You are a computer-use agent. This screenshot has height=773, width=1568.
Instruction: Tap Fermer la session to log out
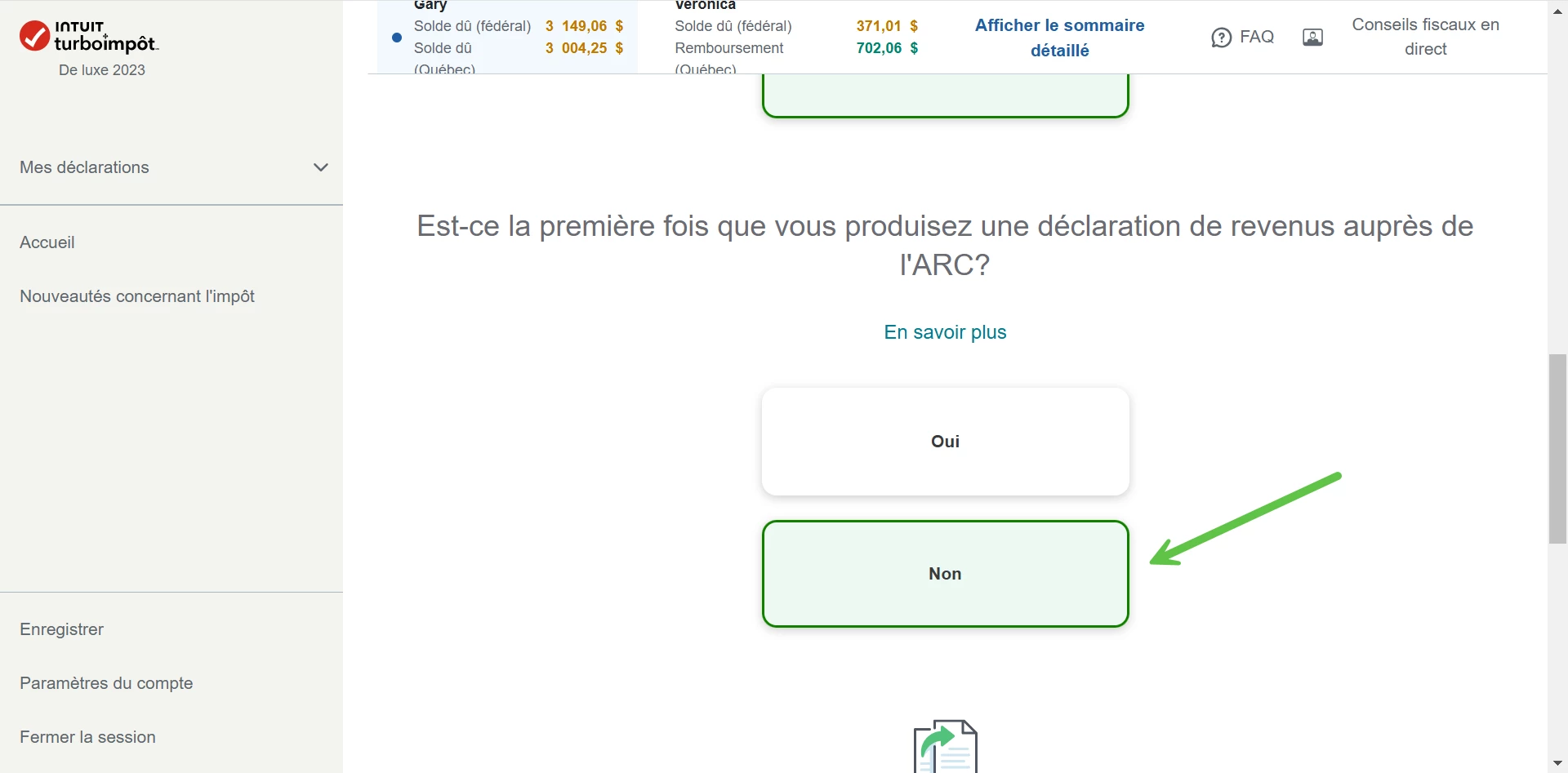coord(87,737)
